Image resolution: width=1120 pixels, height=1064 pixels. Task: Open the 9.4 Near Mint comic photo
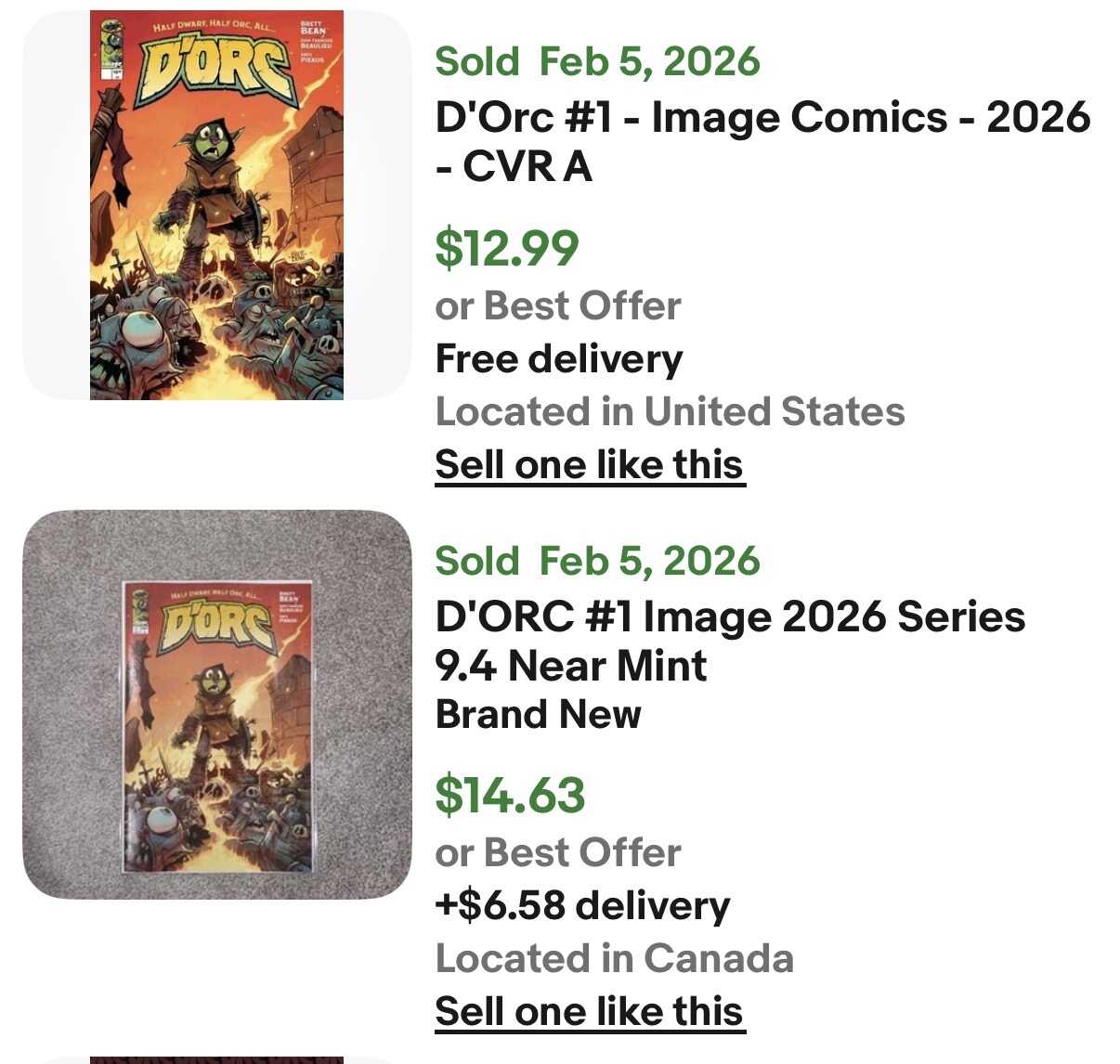point(216,704)
